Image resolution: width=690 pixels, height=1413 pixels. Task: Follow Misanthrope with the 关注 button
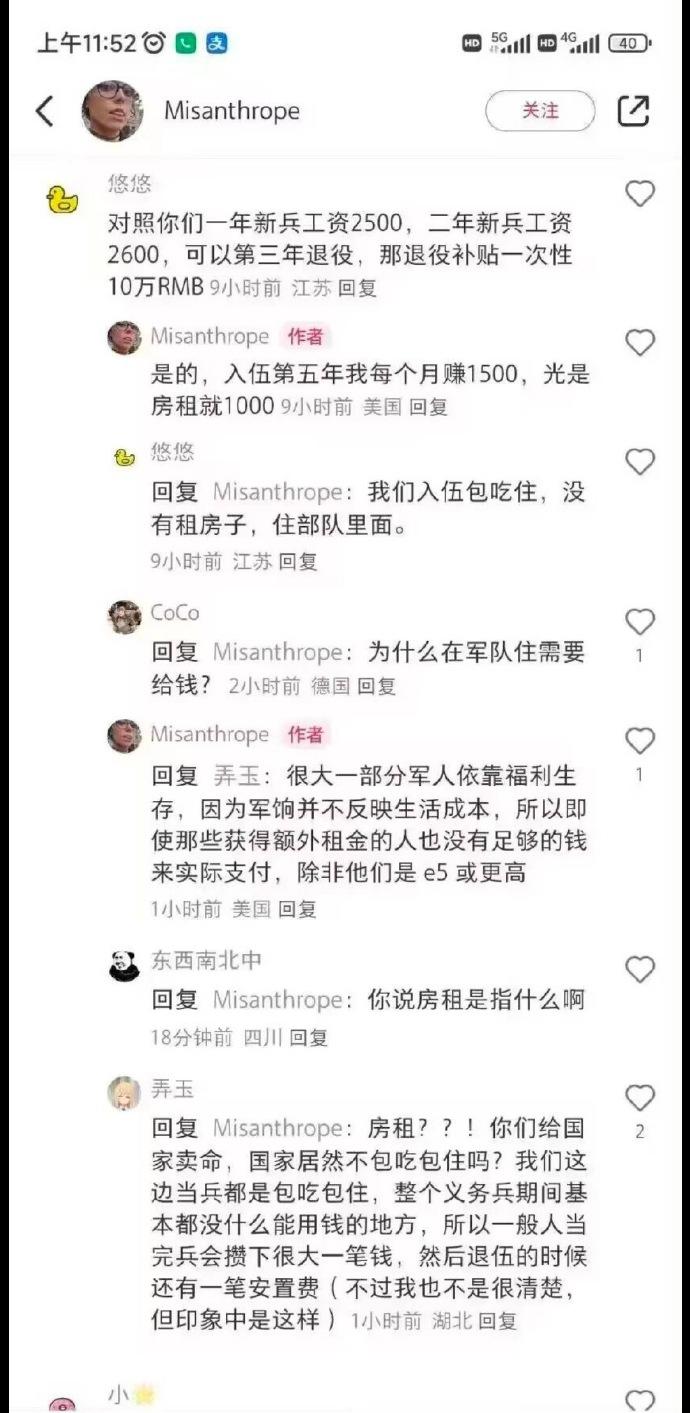[x=540, y=111]
